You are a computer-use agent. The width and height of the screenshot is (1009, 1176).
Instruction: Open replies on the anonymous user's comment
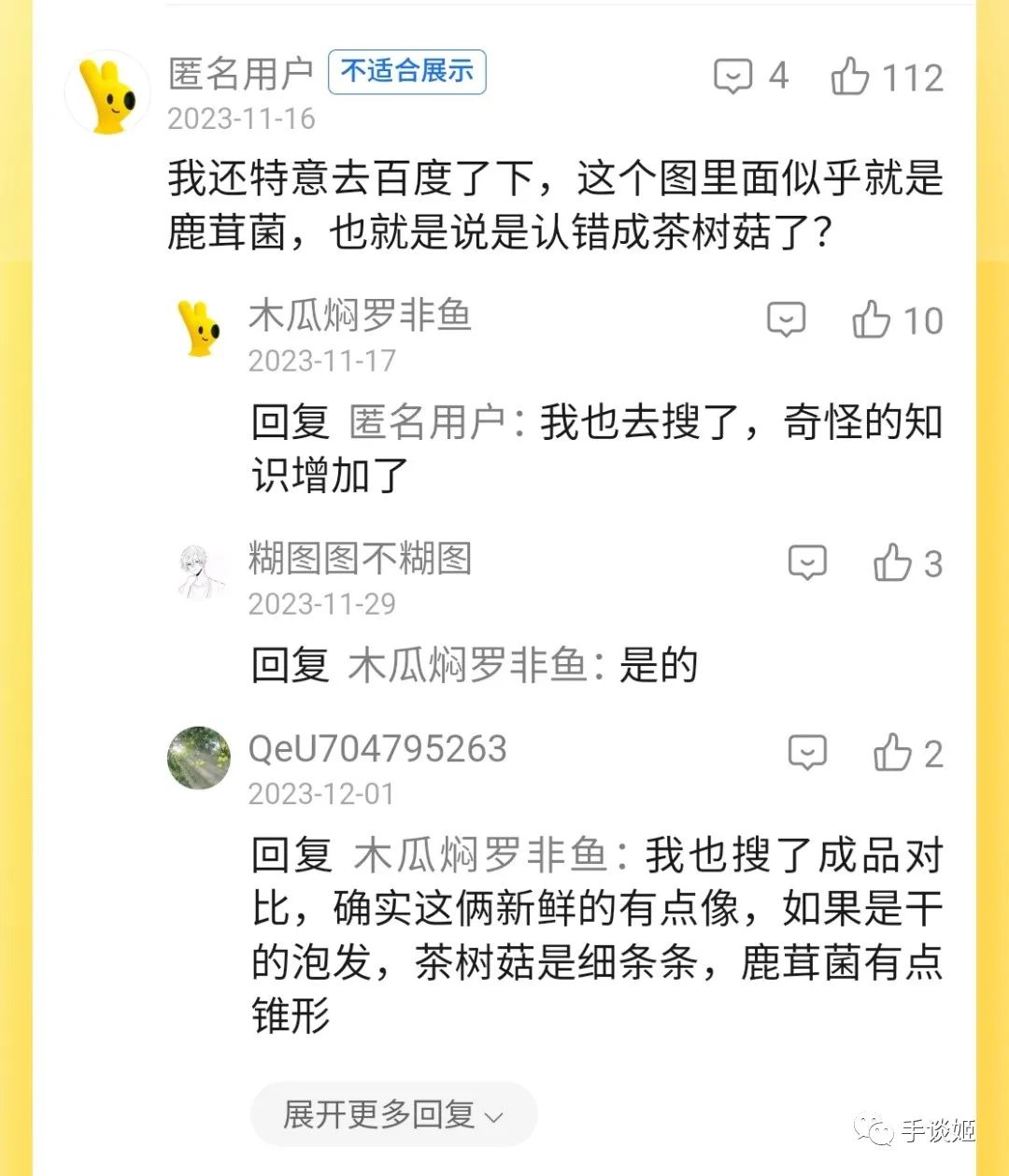coord(733,77)
